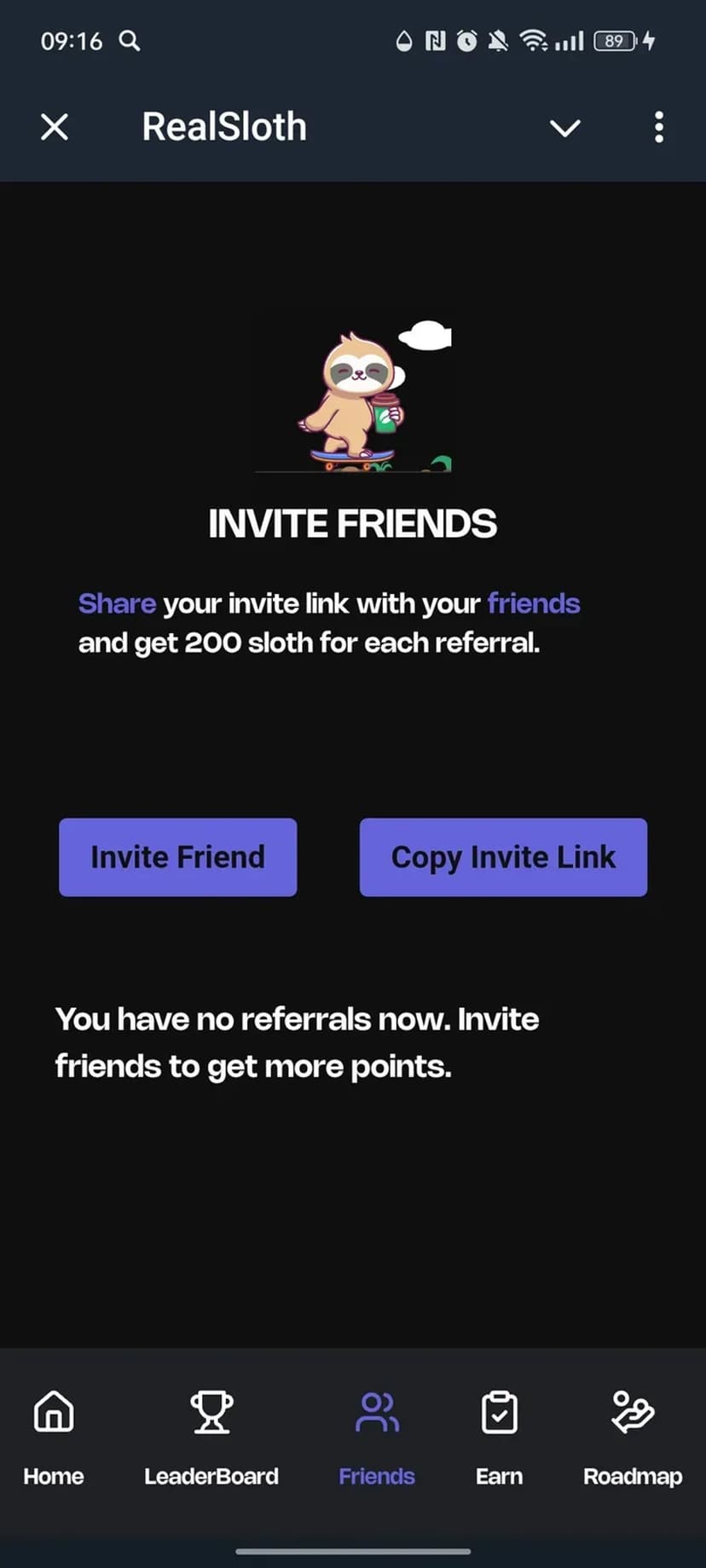The height and width of the screenshot is (1568, 706).
Task: View the Roadmap tab
Action: [632, 1437]
